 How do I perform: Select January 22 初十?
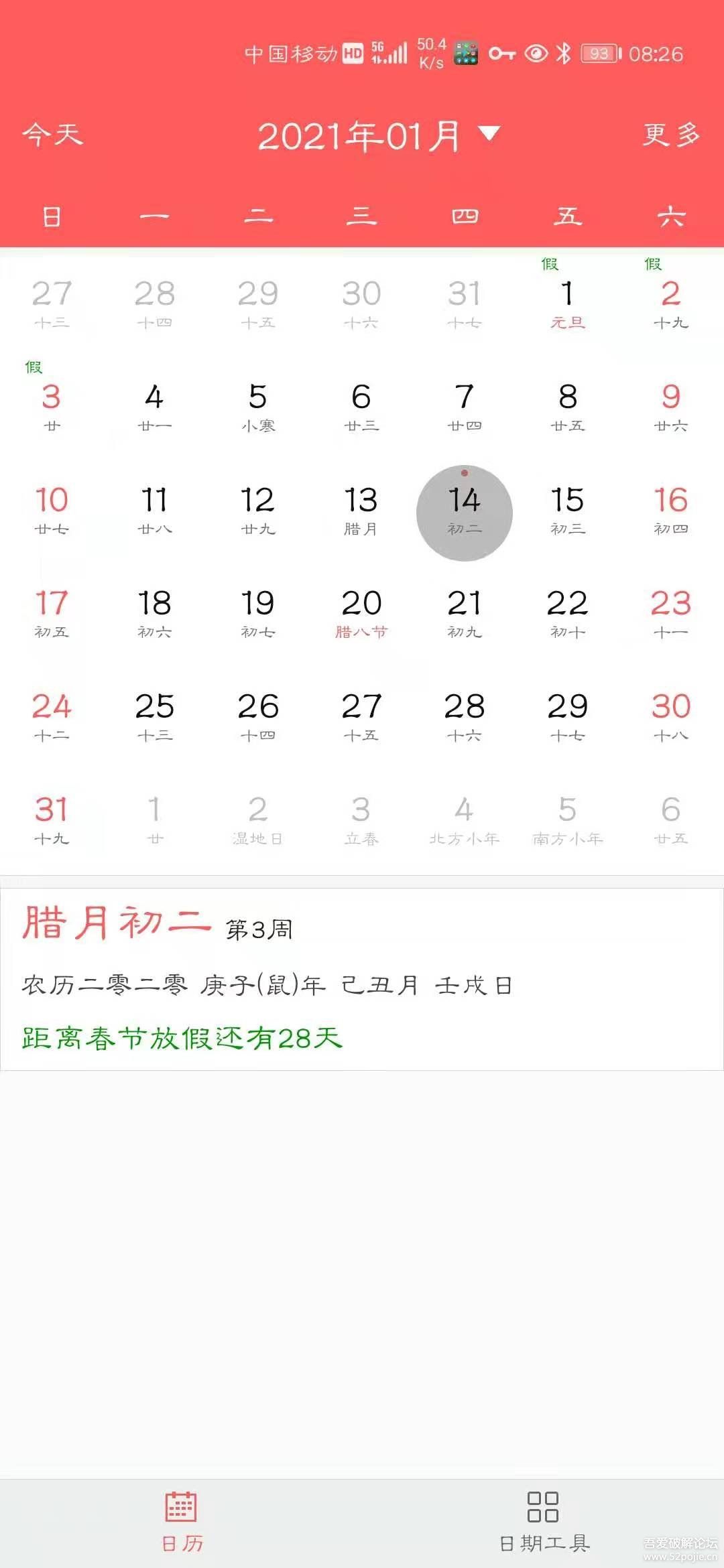[567, 612]
